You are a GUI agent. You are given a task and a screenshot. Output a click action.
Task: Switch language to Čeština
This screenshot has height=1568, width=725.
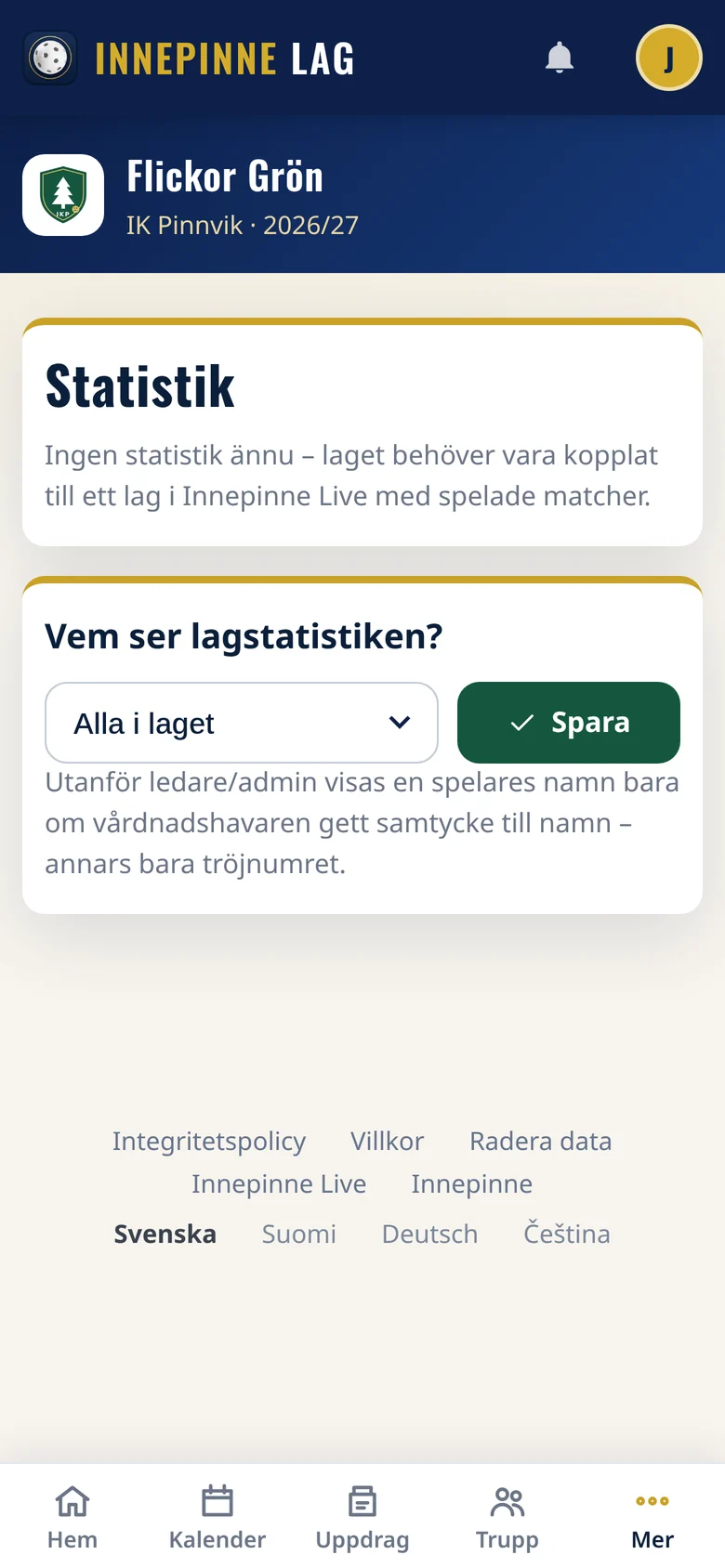coord(566,1234)
